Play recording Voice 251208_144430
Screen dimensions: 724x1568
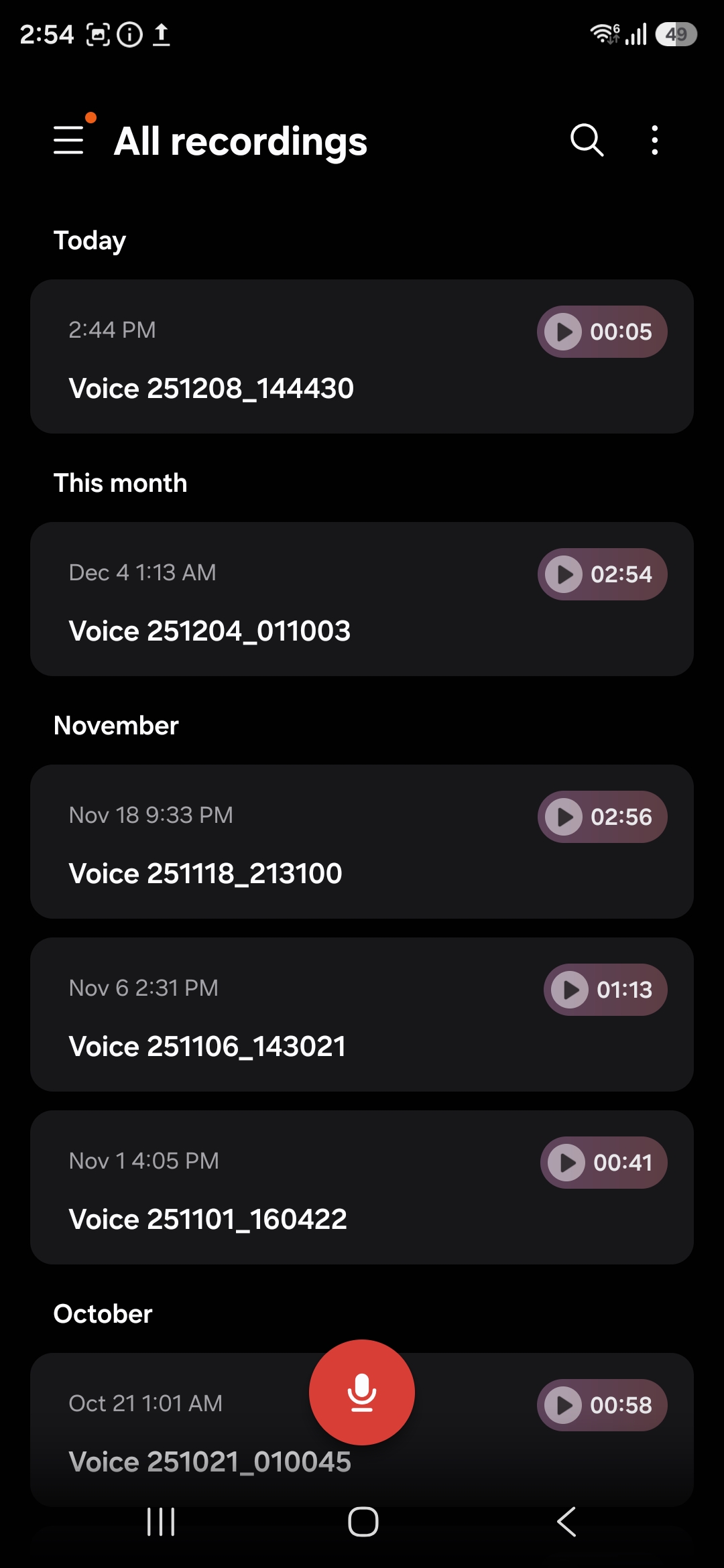click(x=565, y=332)
